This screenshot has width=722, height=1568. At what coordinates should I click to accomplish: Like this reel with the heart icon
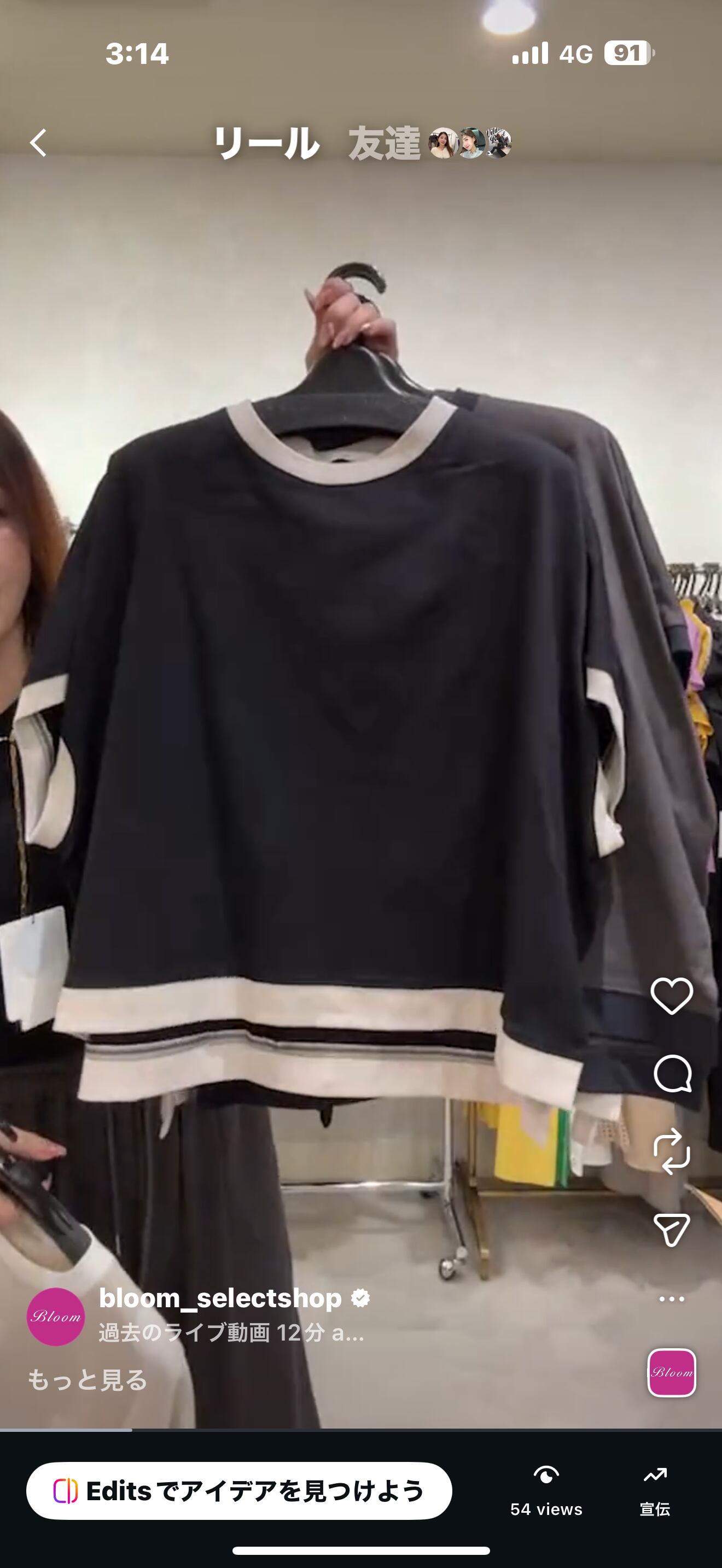(x=672, y=996)
